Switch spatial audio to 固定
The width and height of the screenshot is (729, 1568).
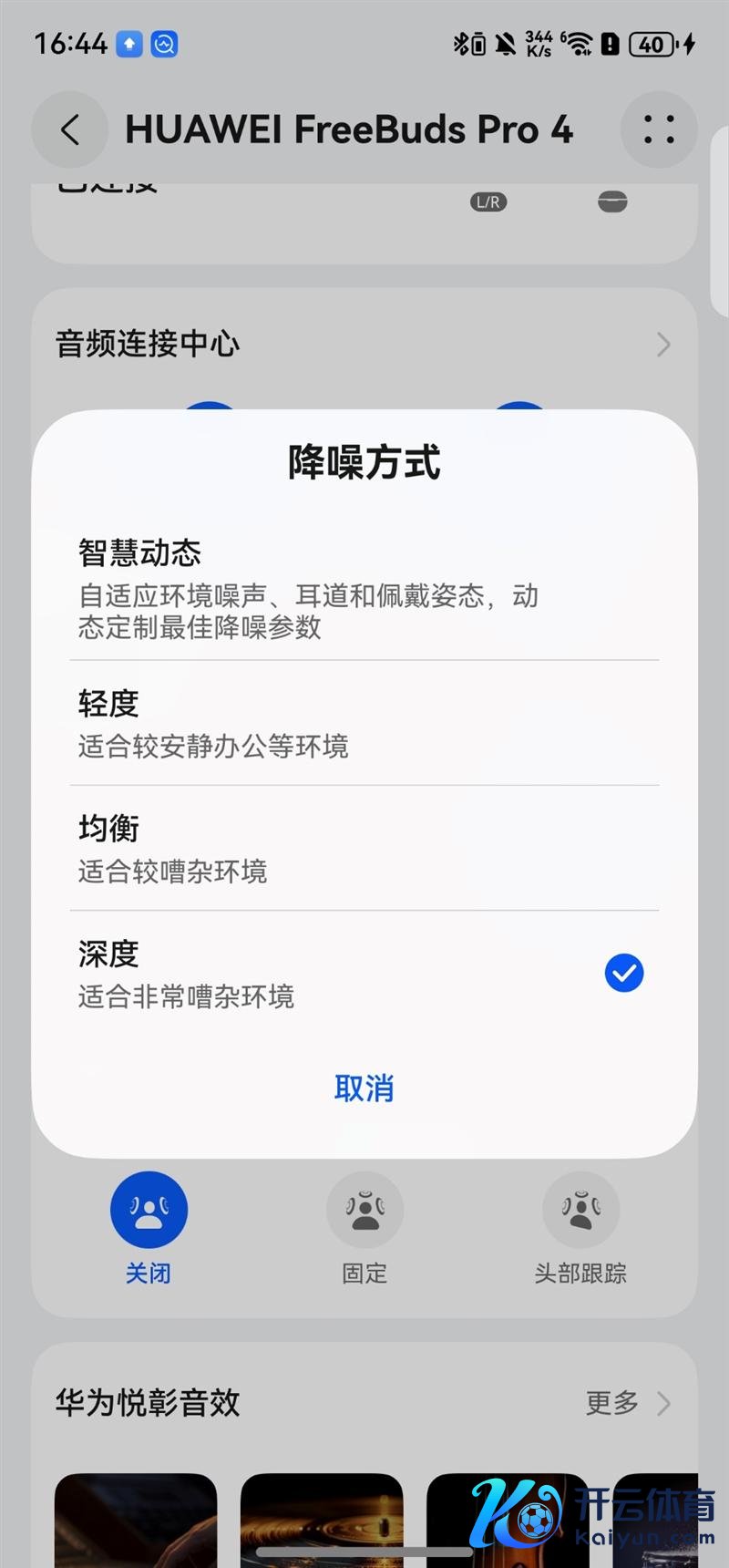coord(364,1210)
